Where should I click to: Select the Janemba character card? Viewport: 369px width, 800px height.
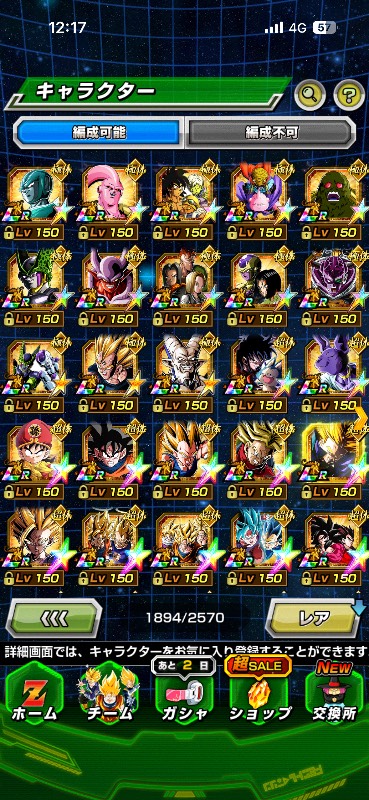click(109, 289)
